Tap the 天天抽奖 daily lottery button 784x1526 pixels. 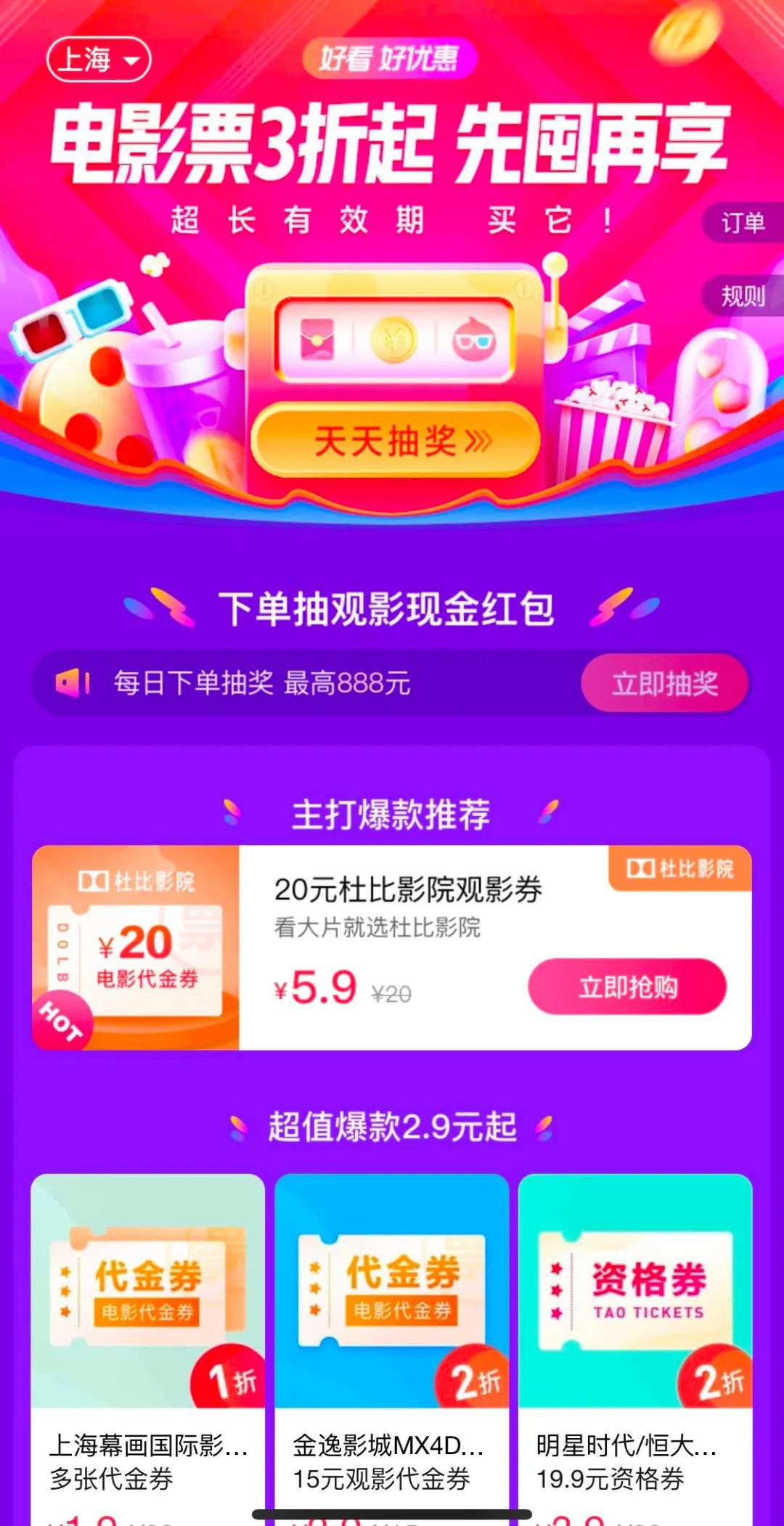tap(396, 440)
